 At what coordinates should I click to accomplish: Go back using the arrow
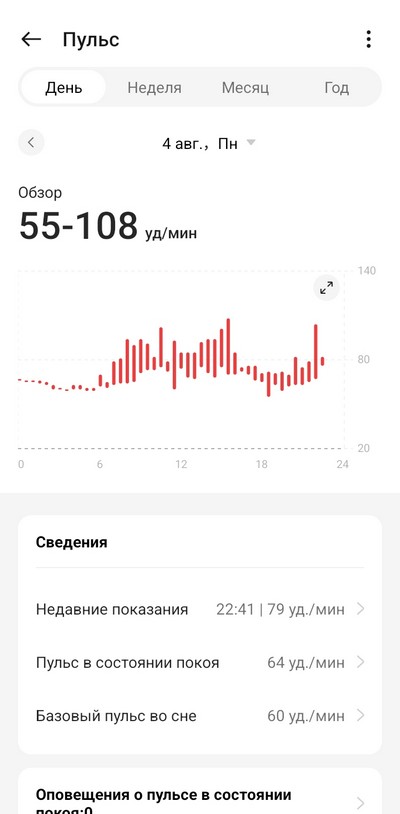pyautogui.click(x=31, y=39)
